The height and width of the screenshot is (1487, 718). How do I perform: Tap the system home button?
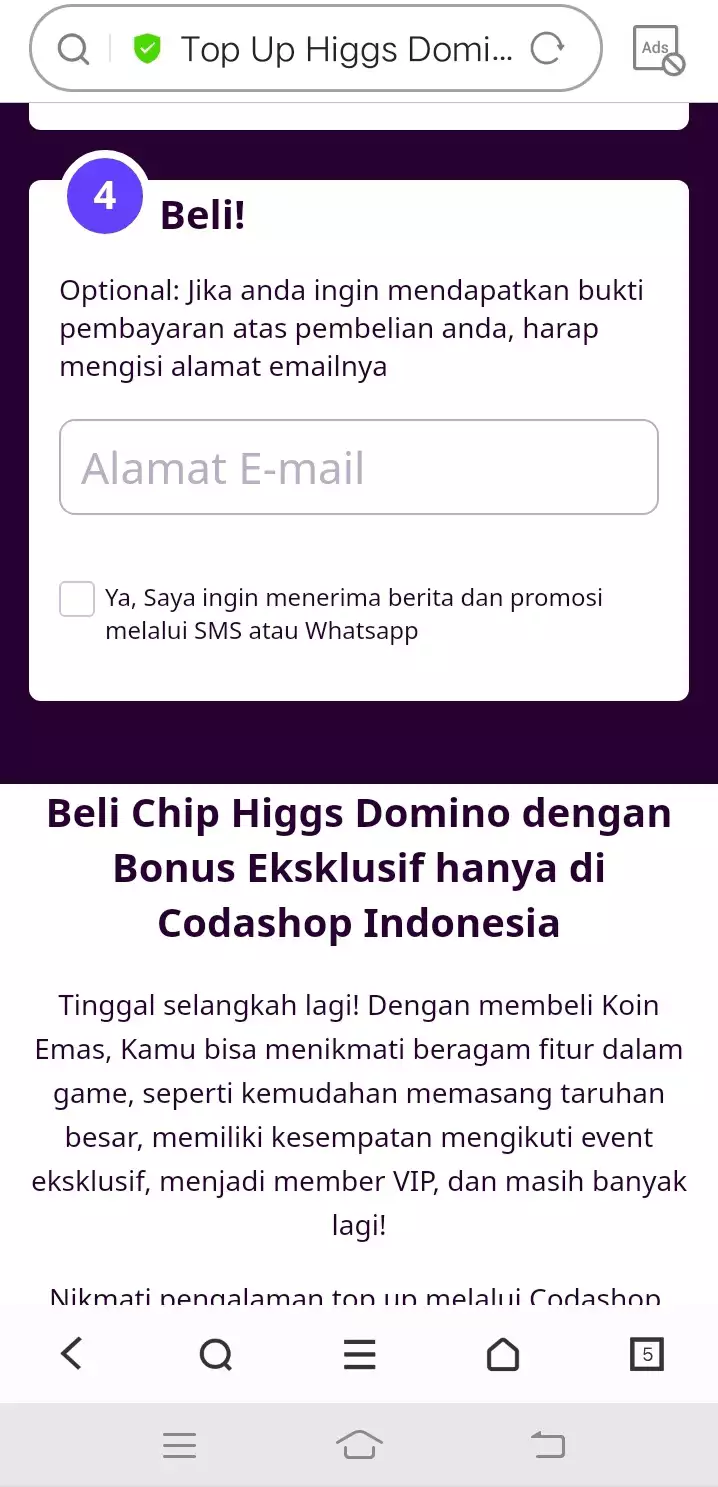tap(359, 1444)
